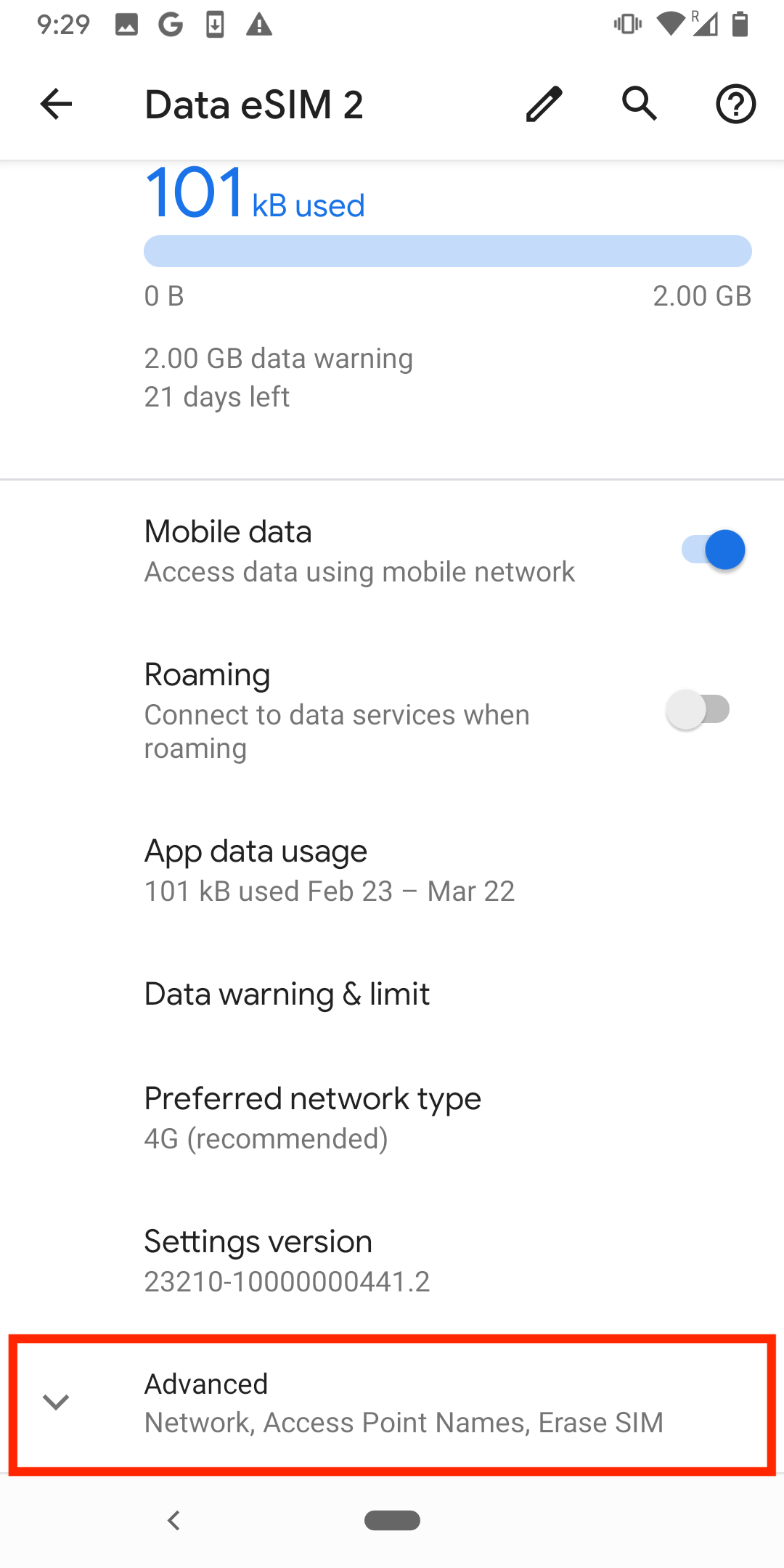The image size is (784, 1568).
Task: Tap the warning triangle status bar icon
Action: pyautogui.click(x=259, y=24)
